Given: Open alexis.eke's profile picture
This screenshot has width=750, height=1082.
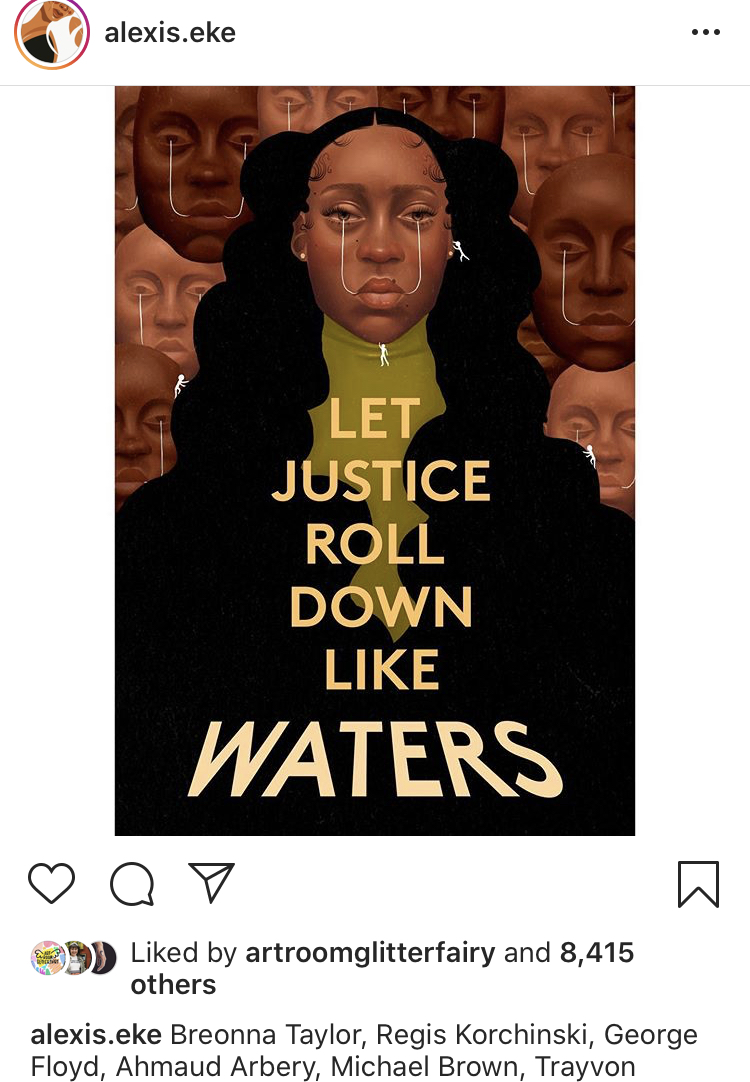Looking at the screenshot, I should pyautogui.click(x=52, y=33).
